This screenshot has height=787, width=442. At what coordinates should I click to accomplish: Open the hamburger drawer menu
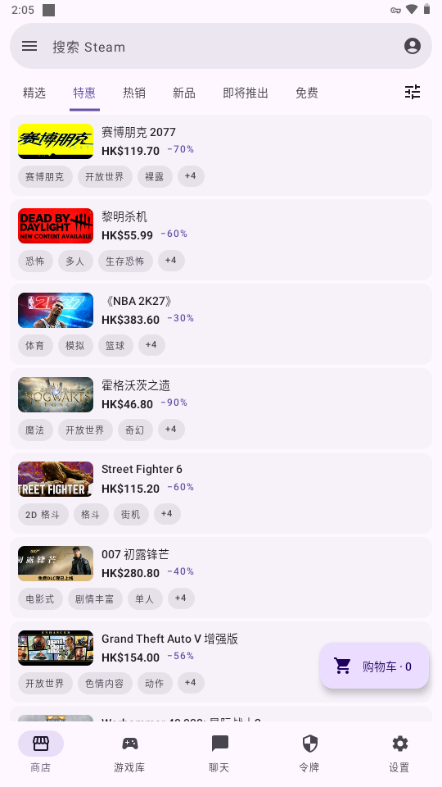pyautogui.click(x=30, y=46)
